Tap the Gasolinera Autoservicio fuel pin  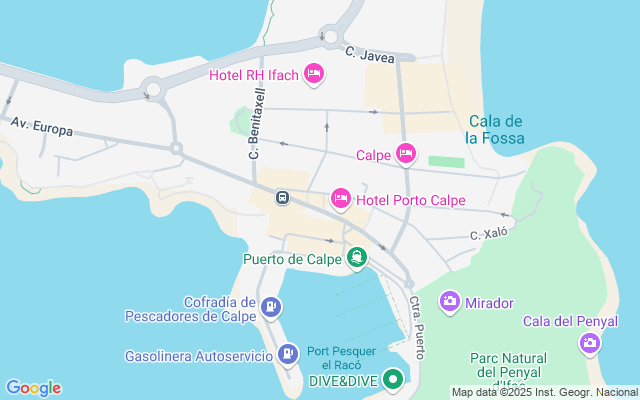click(x=288, y=354)
